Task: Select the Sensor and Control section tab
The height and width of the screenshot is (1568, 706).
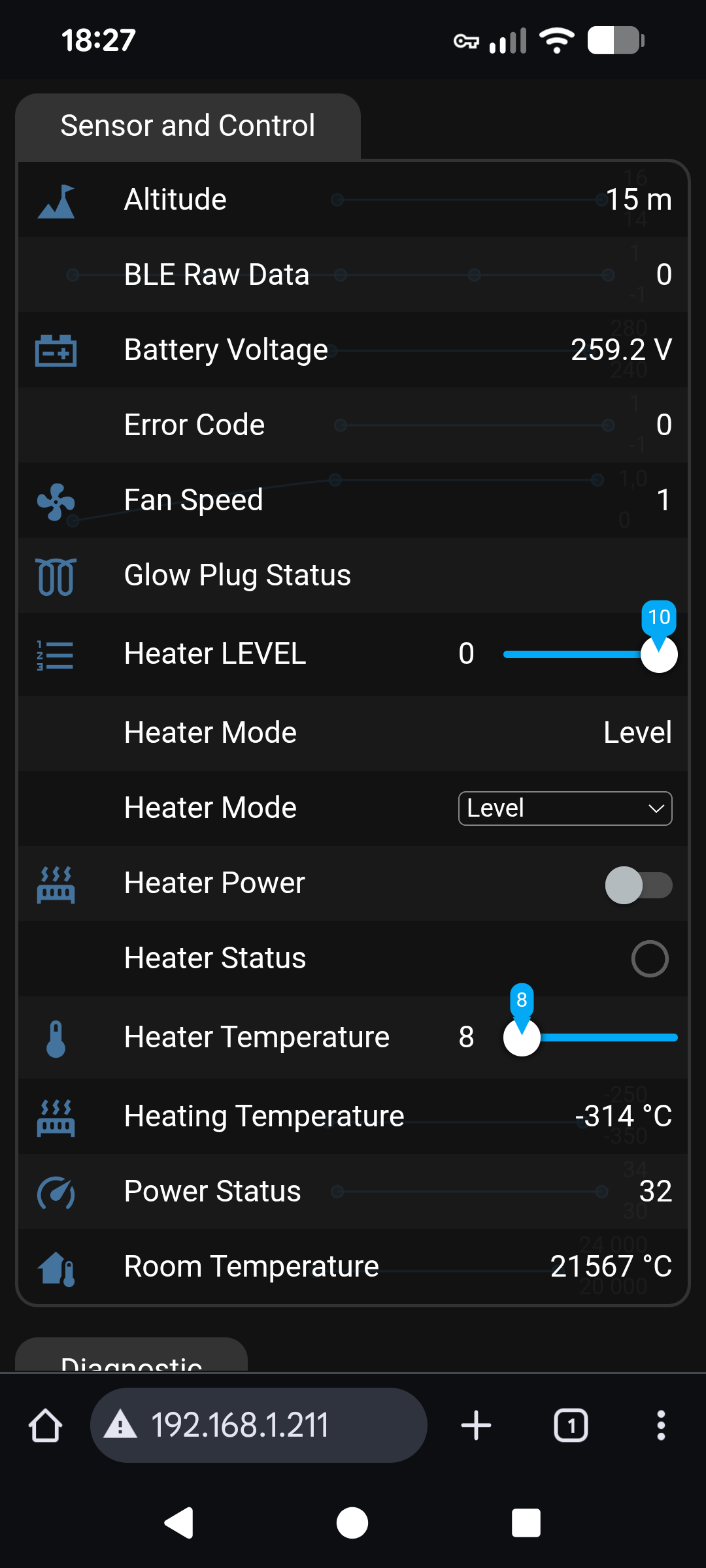Action: 188,126
